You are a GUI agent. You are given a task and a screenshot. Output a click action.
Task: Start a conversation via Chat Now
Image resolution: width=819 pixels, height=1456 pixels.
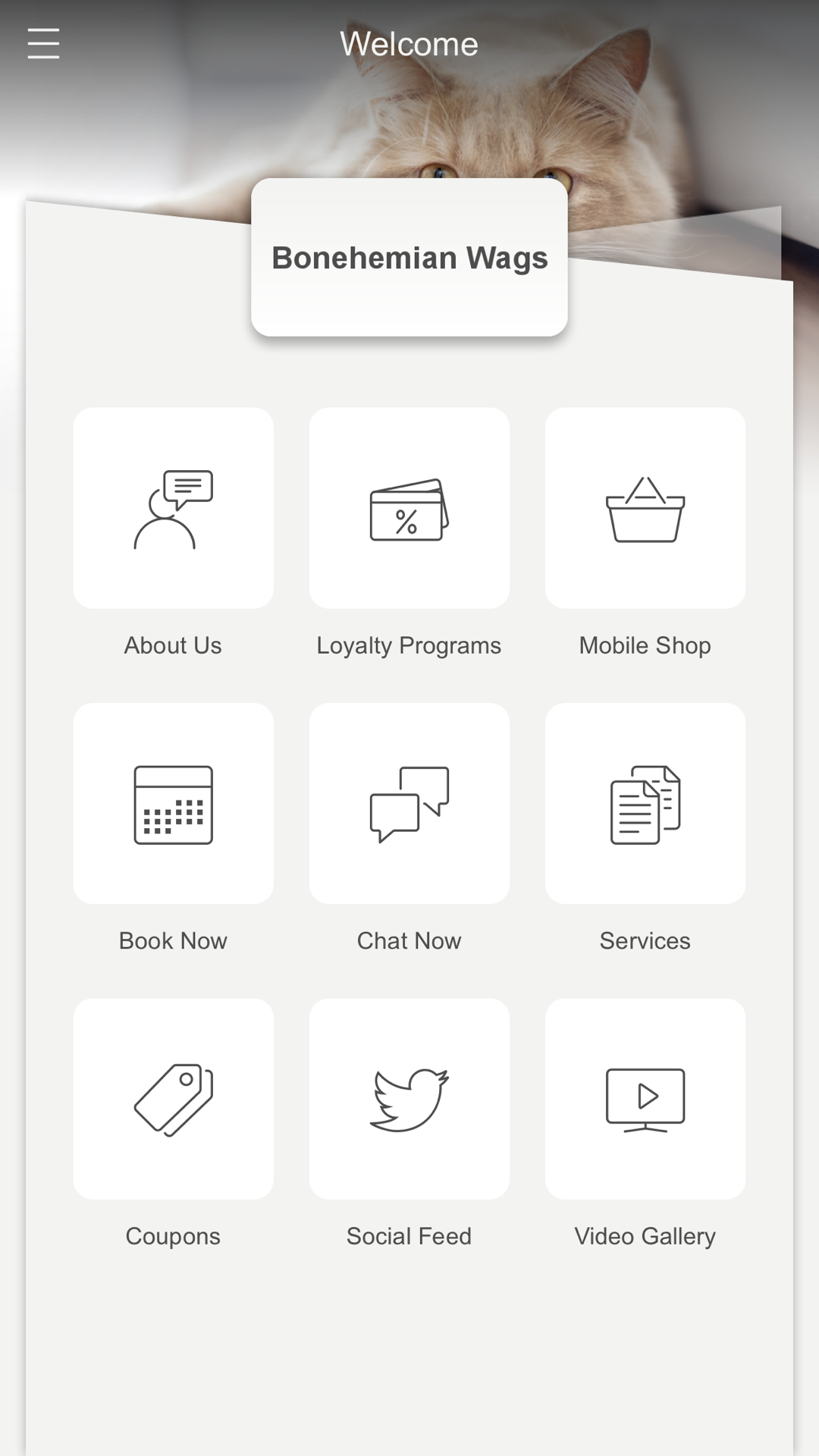[409, 804]
